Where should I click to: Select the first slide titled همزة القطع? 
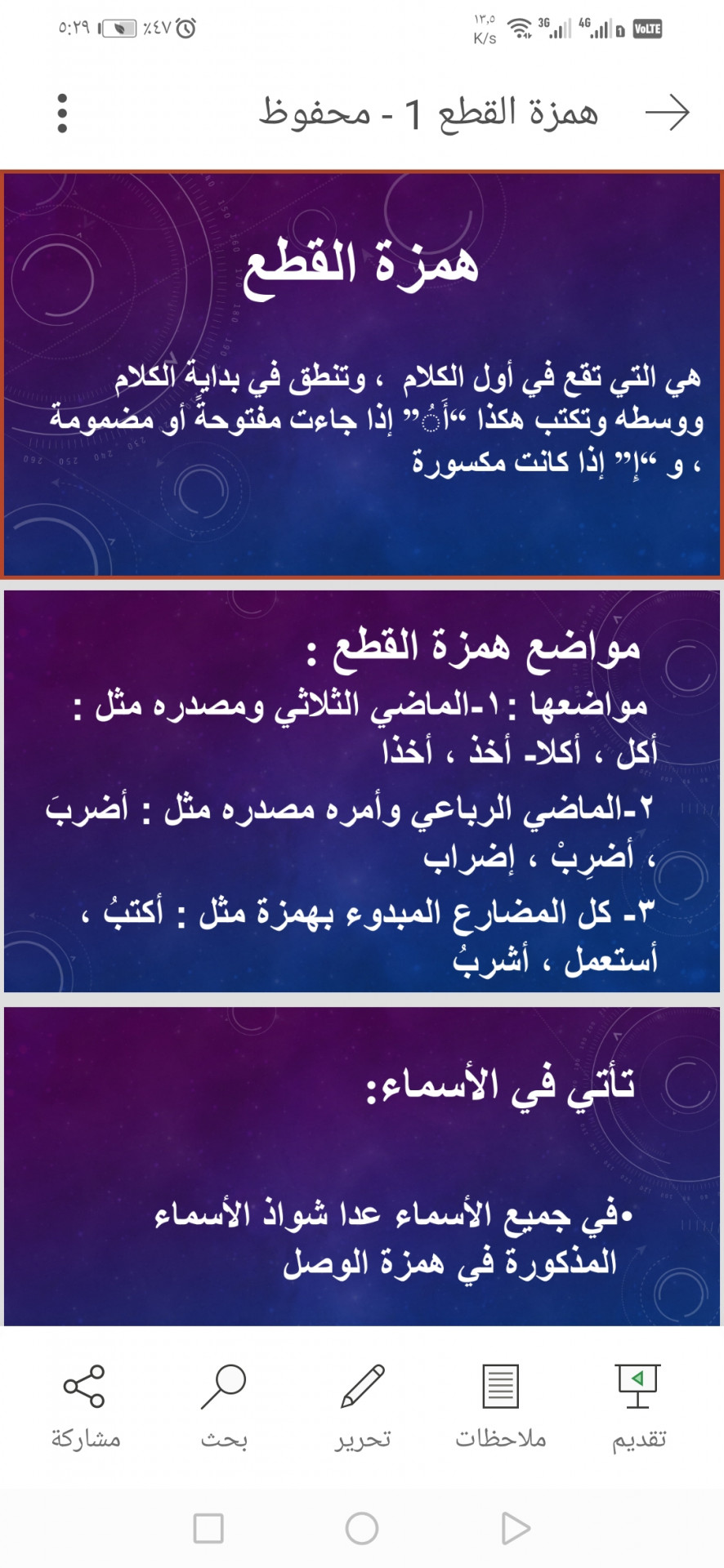click(x=361, y=374)
